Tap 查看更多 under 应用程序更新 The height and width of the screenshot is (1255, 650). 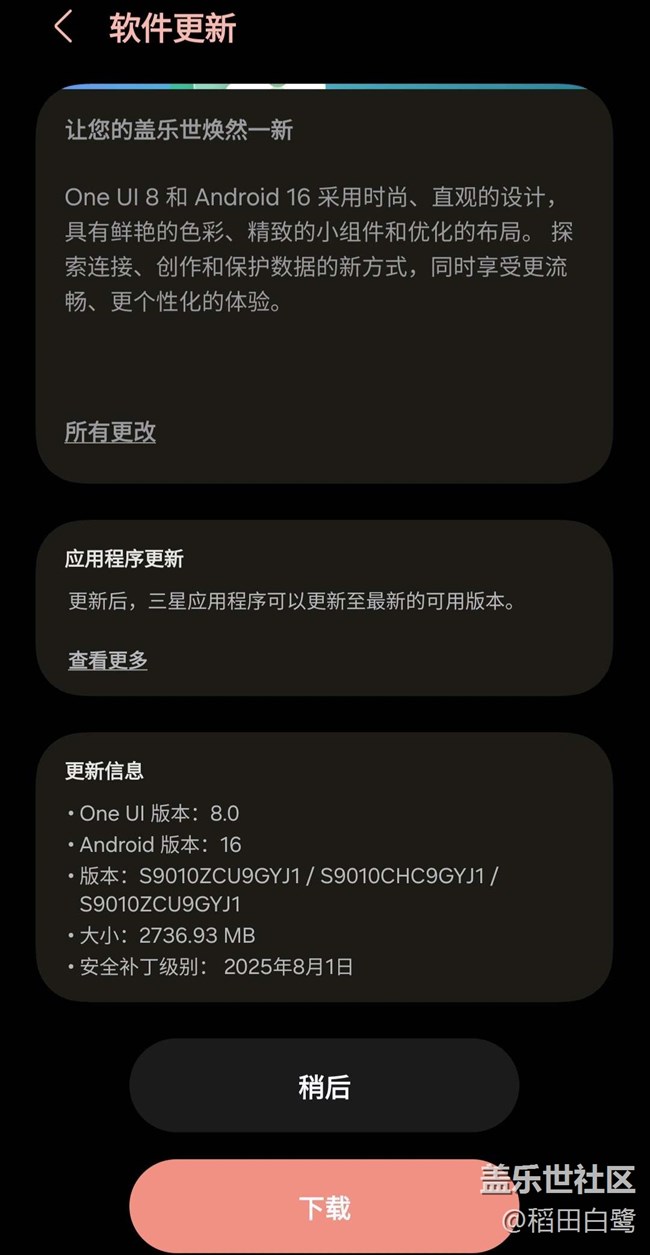click(x=108, y=660)
